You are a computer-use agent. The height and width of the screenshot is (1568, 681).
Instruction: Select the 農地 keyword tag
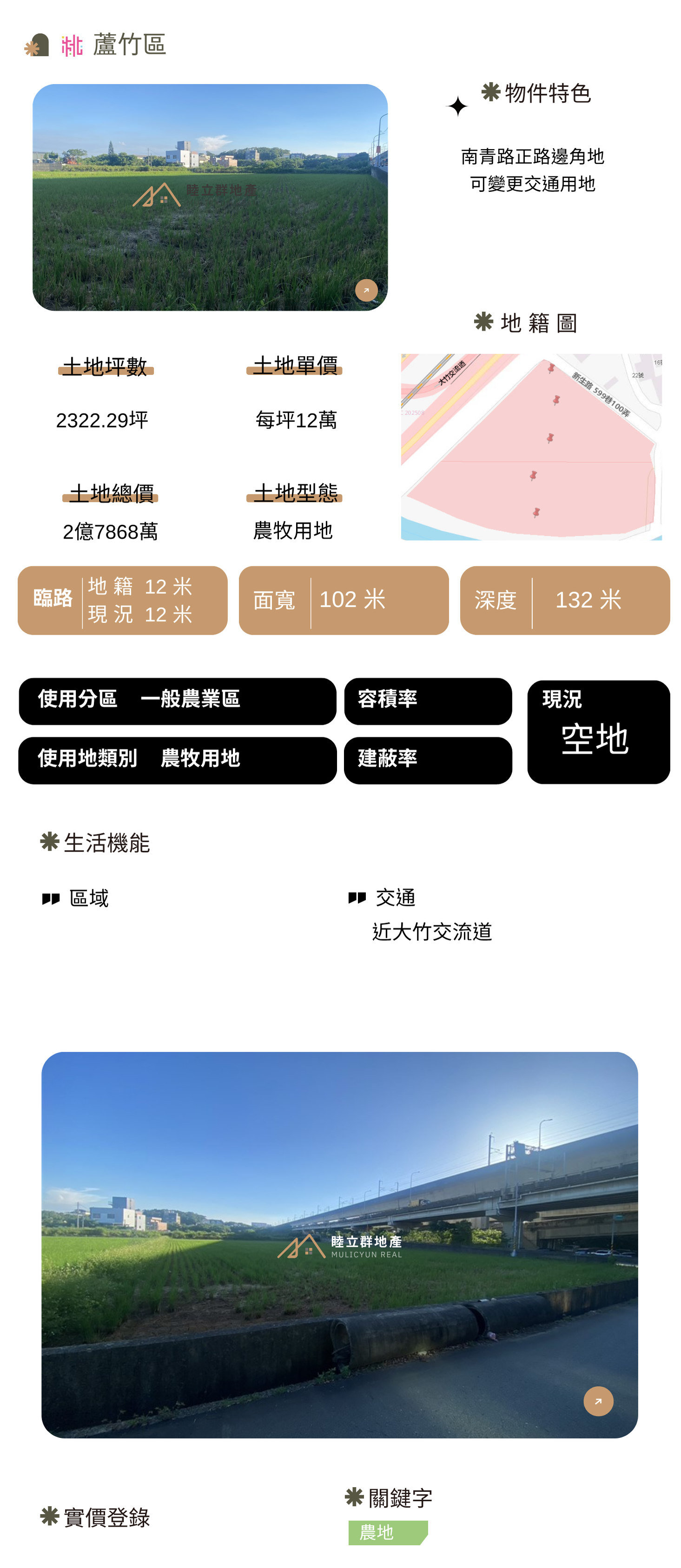pyautogui.click(x=387, y=1532)
